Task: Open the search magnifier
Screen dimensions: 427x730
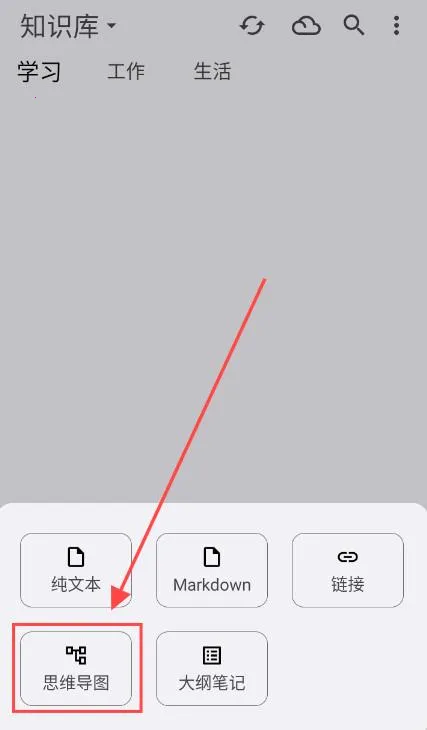Action: (353, 25)
